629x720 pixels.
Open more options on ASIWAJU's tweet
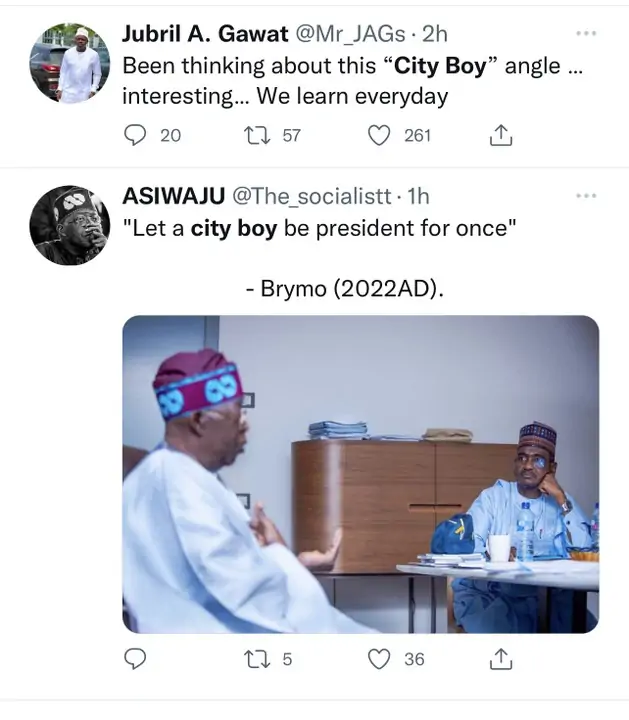(x=586, y=196)
